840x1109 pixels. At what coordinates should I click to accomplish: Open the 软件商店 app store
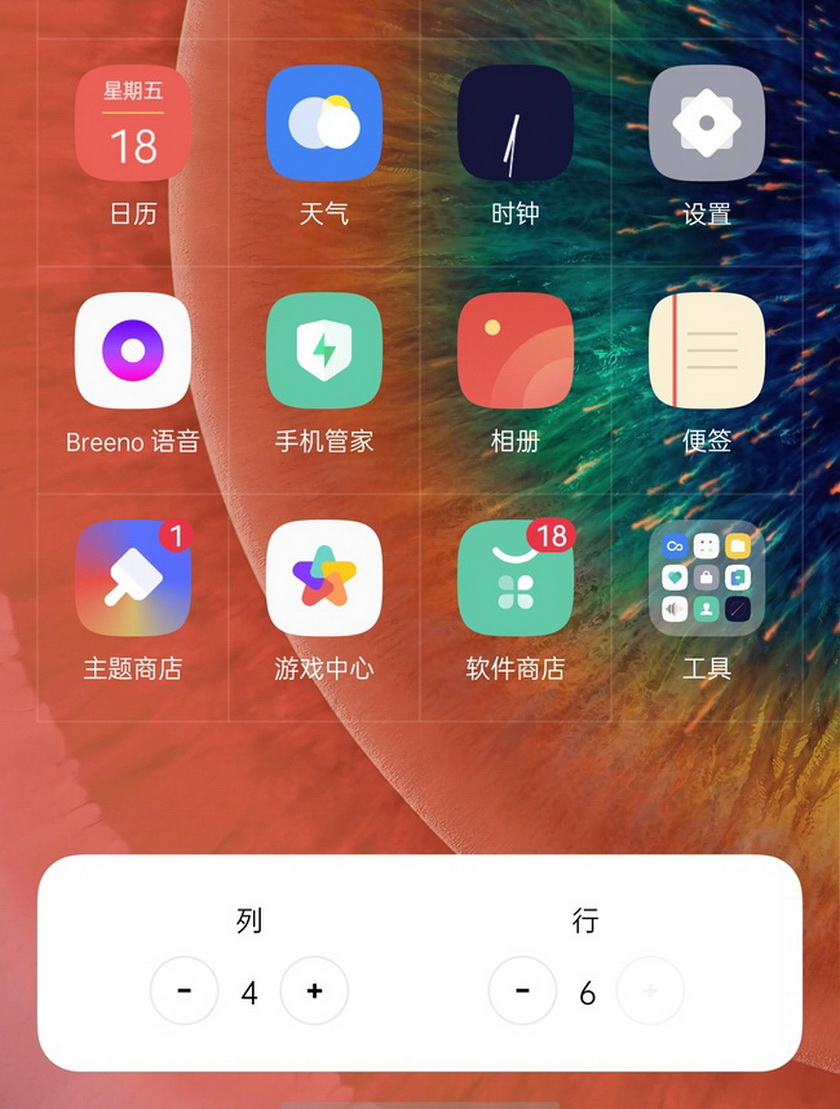(515, 578)
